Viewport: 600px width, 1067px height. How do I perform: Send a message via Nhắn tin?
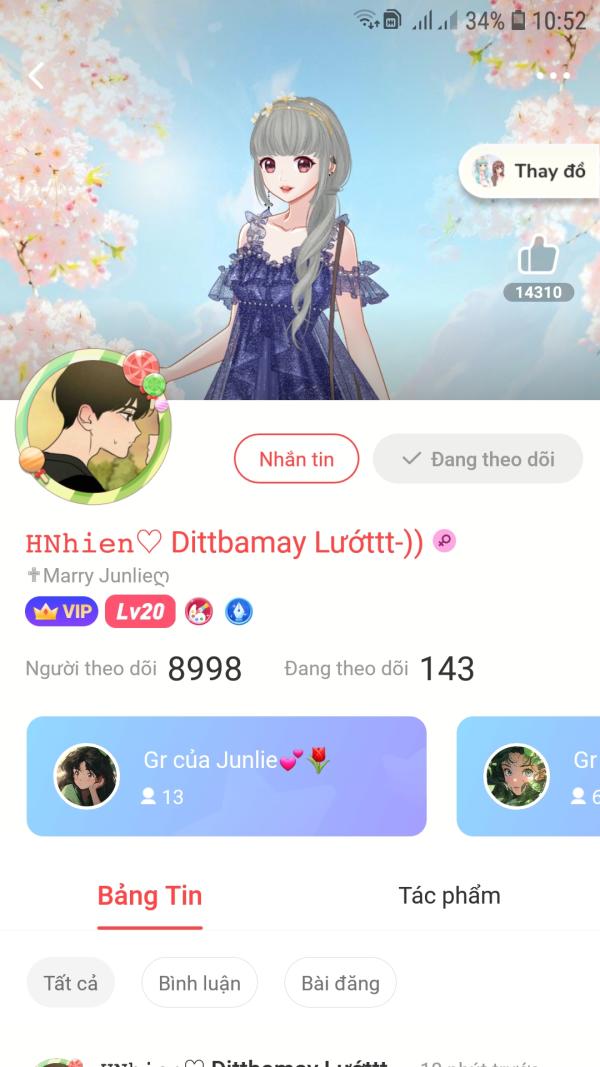tap(297, 459)
